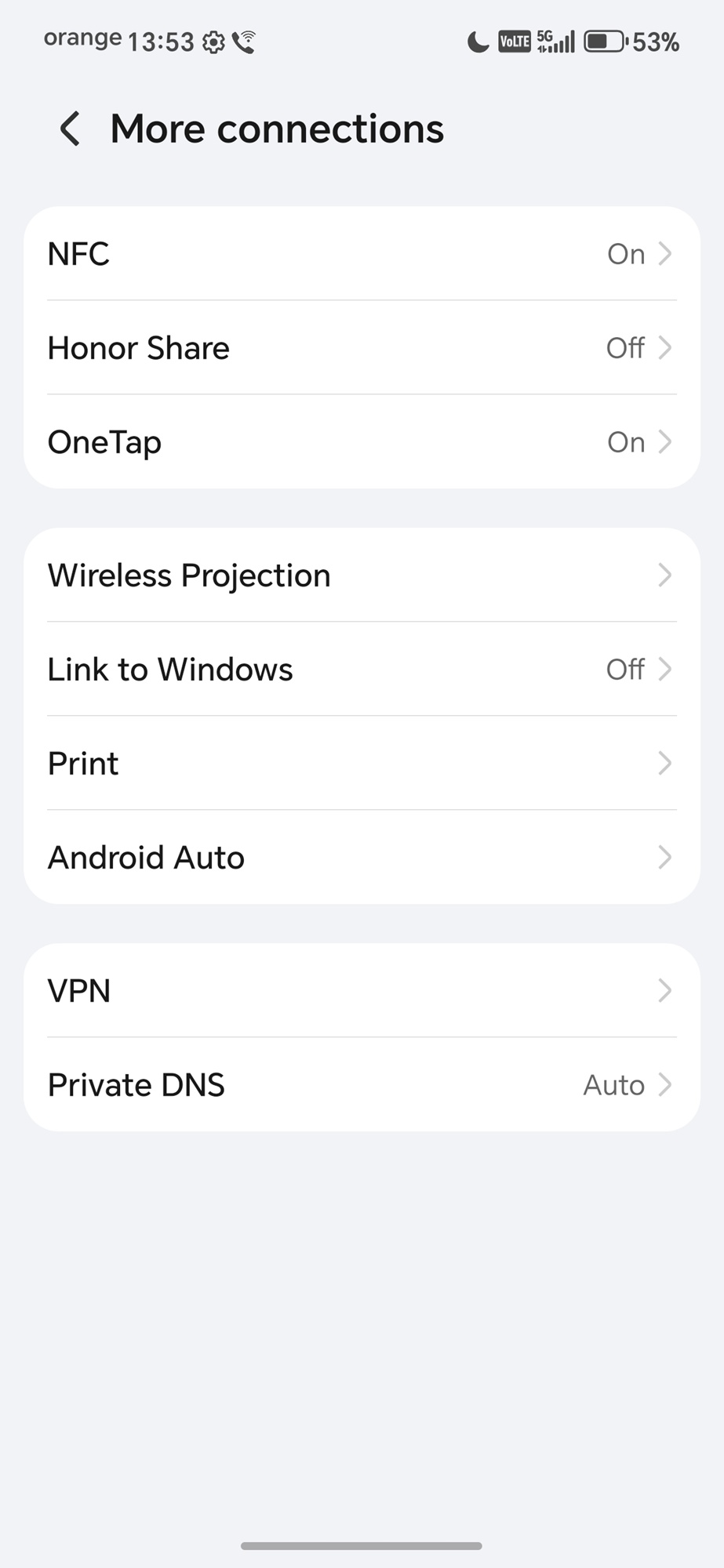Select Link to Windows
This screenshot has width=724, height=1568.
(361, 670)
